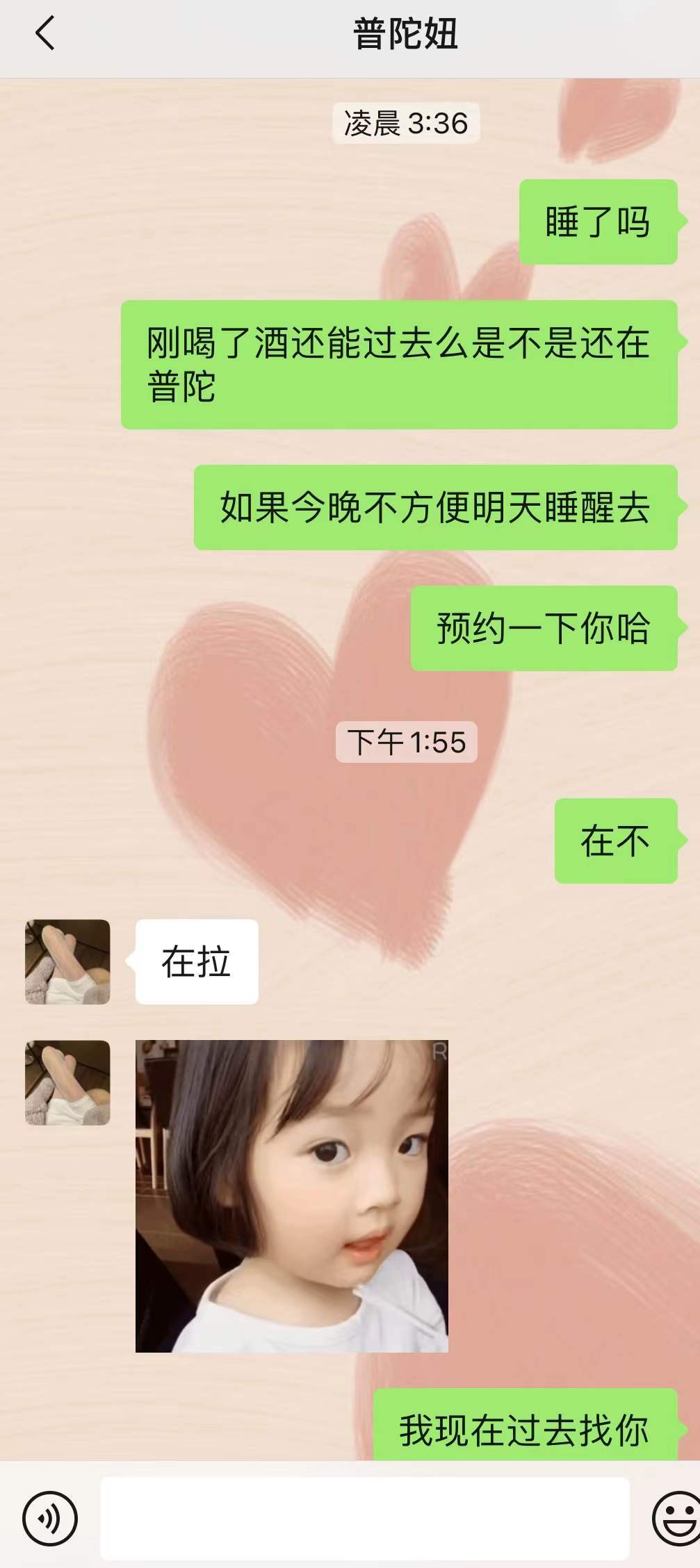Open the received little girl sticker image
The height and width of the screenshot is (1568, 700).
pos(291,1196)
